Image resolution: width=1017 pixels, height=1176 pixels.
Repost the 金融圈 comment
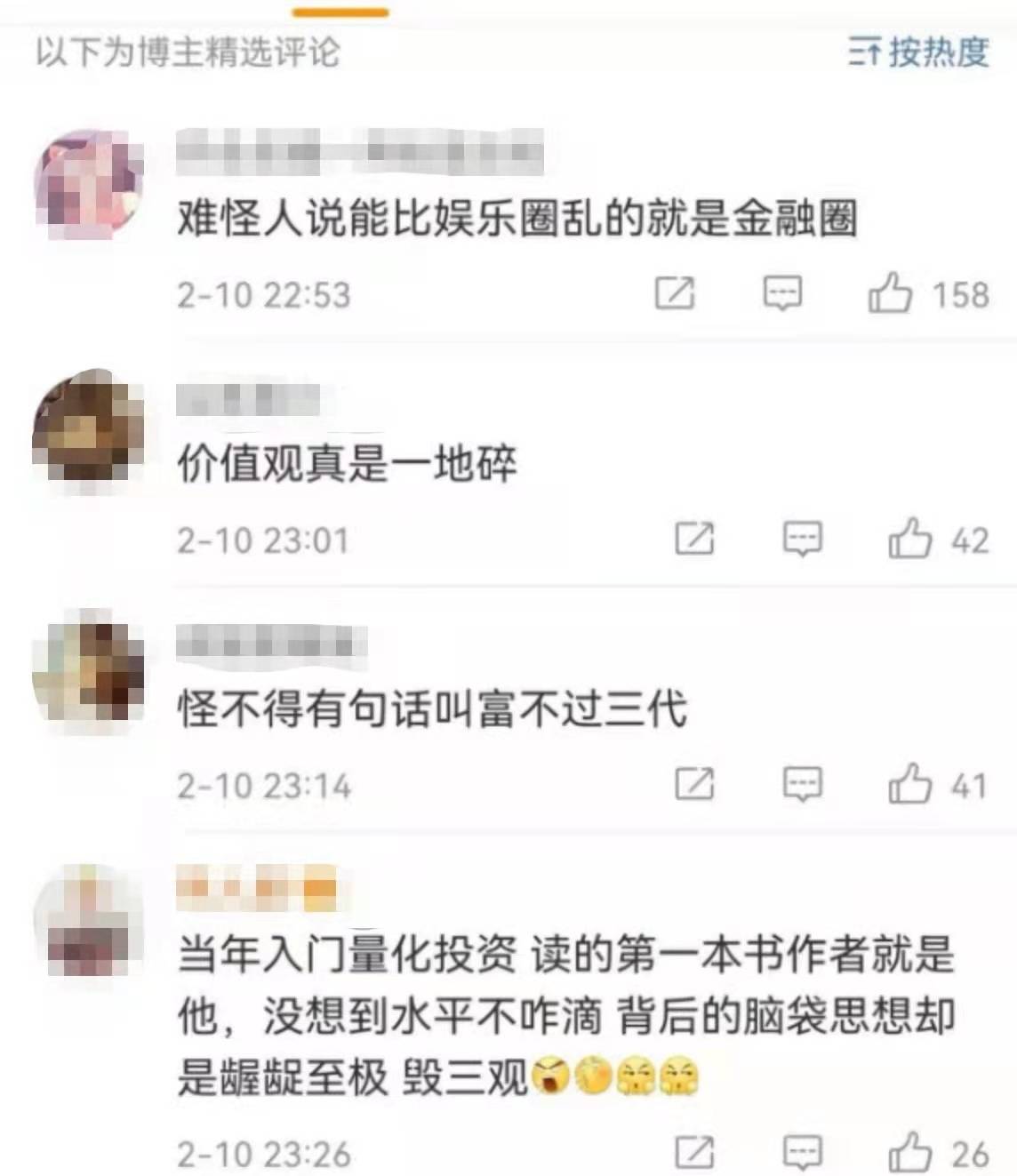(x=675, y=293)
